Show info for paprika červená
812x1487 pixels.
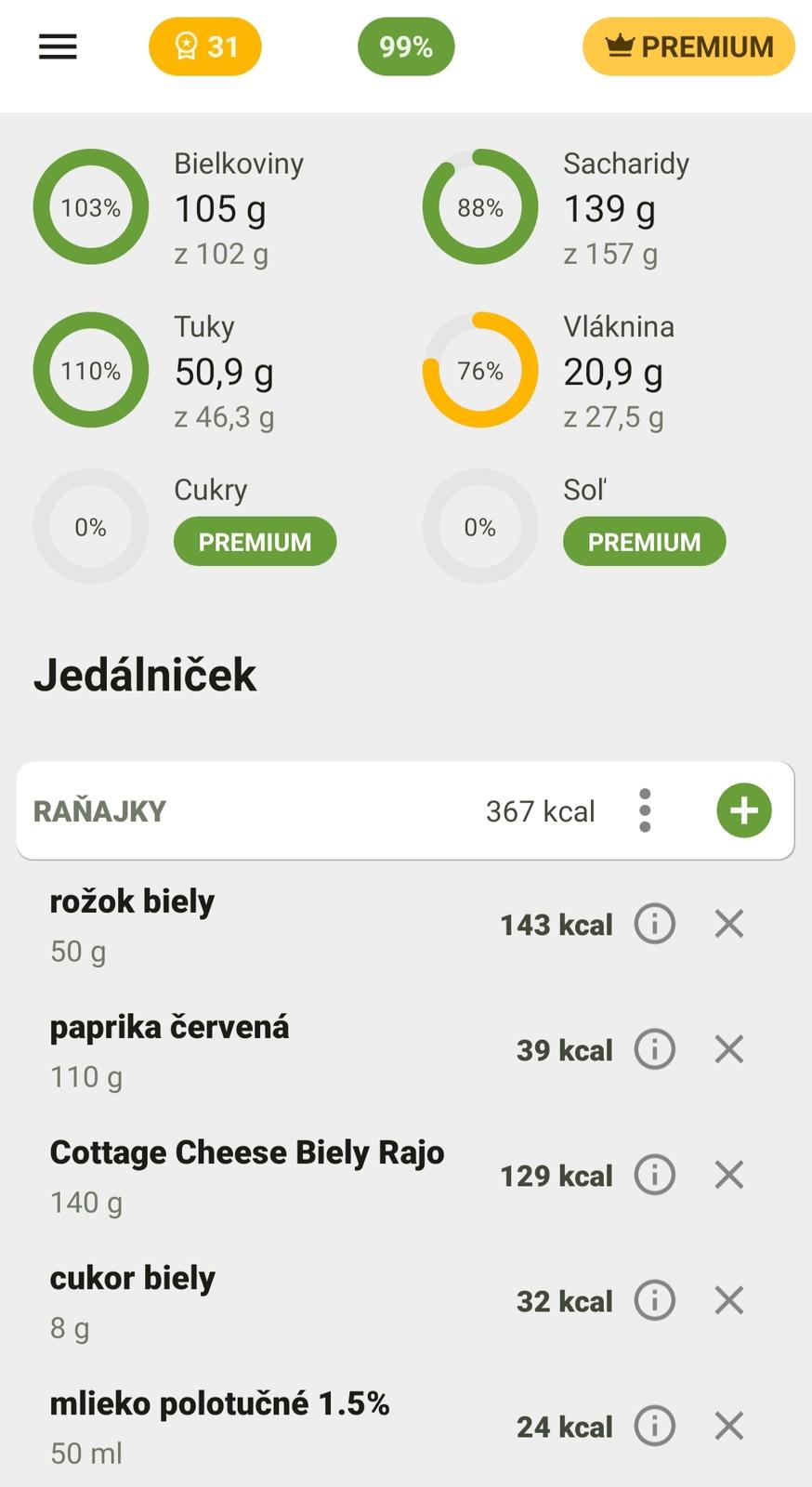655,1049
